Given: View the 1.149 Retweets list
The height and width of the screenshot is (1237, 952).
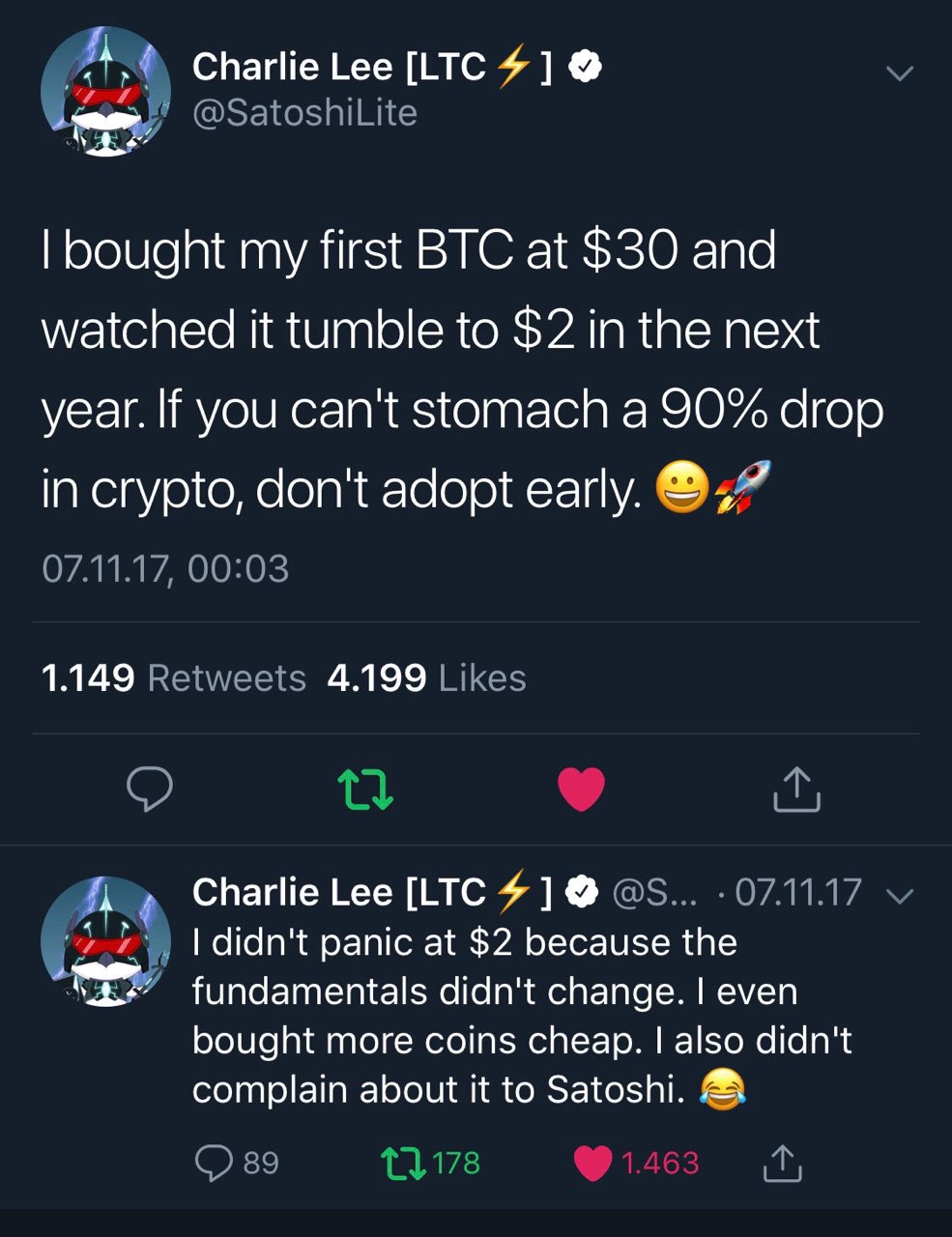Looking at the screenshot, I should point(174,678).
